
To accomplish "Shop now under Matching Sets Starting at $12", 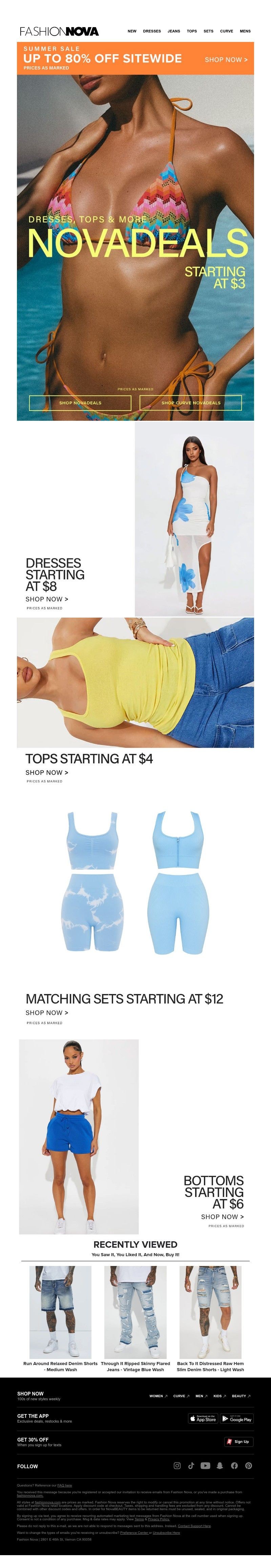I will click(x=47, y=1013).
